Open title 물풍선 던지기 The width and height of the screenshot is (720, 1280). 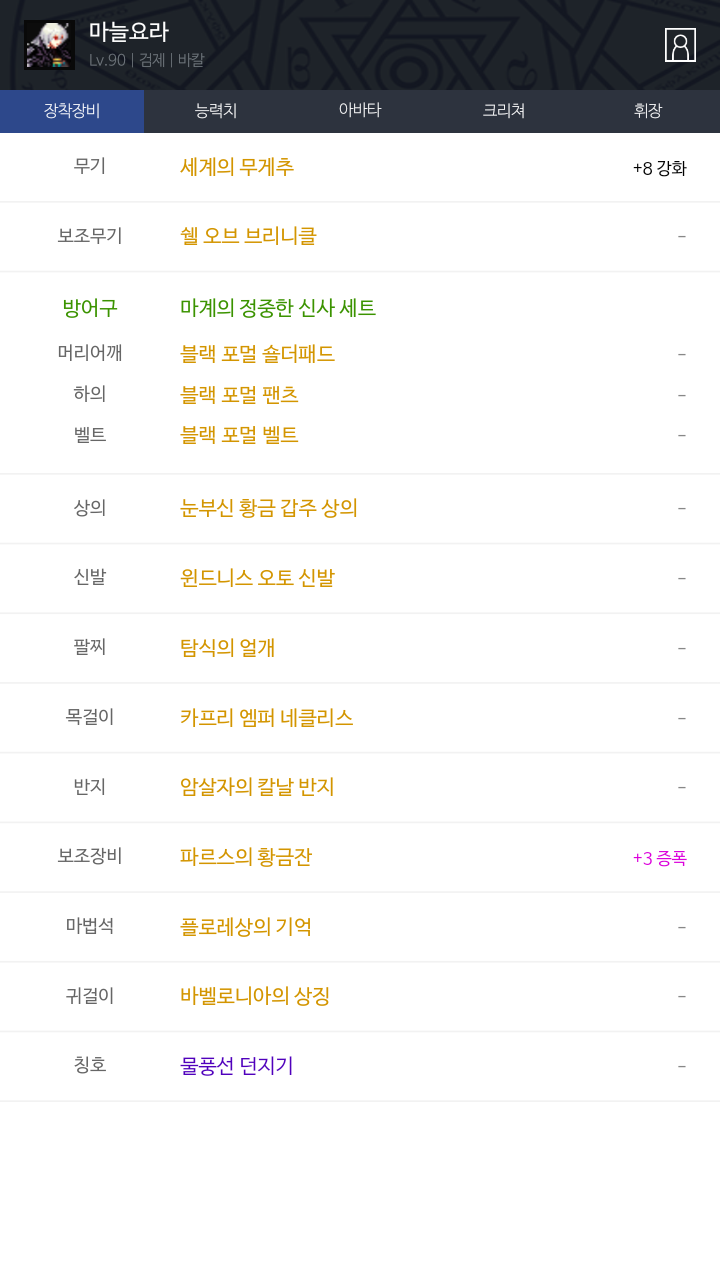click(x=237, y=1066)
